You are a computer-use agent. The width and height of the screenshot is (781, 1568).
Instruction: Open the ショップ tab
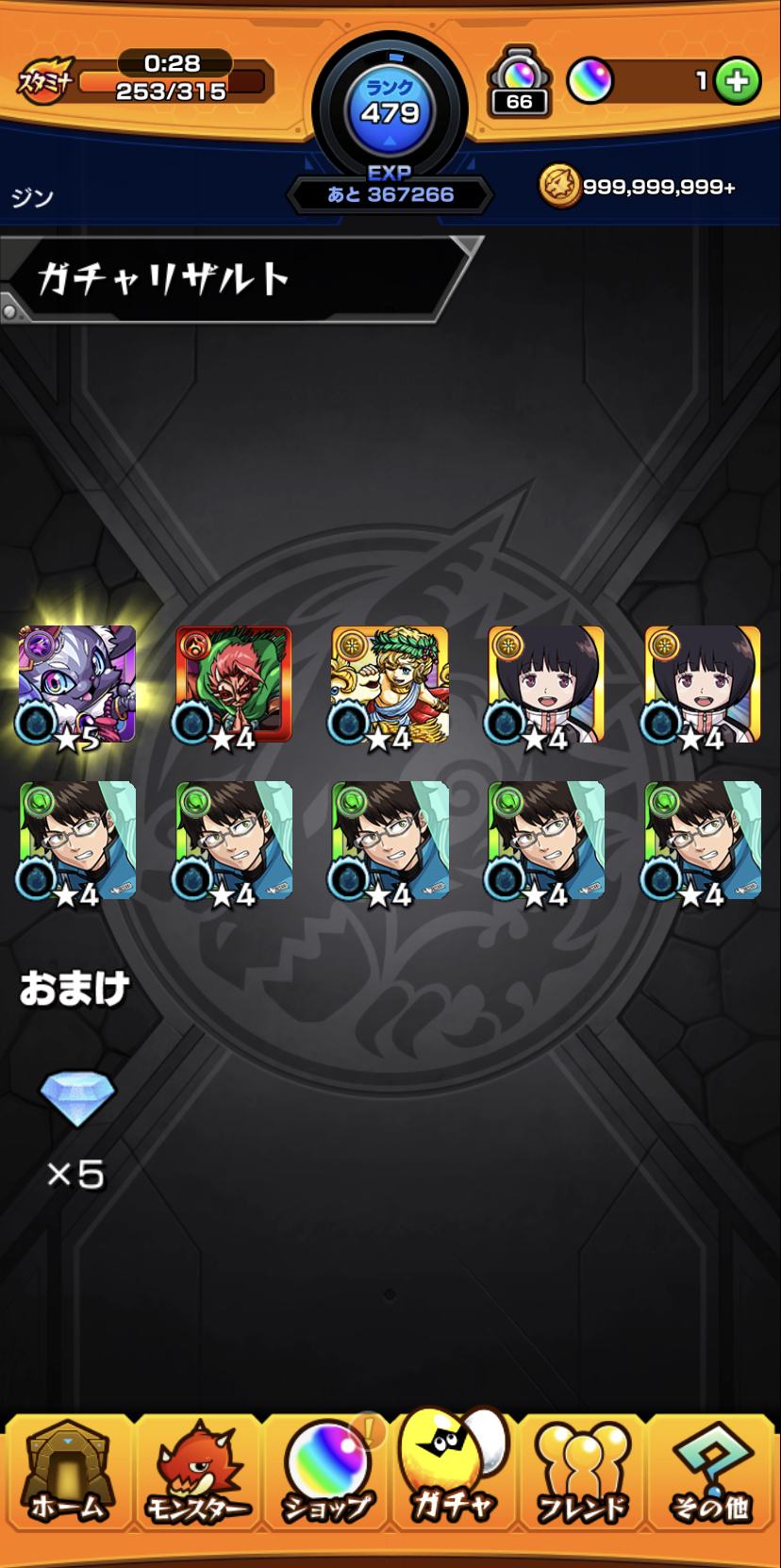326,1472
